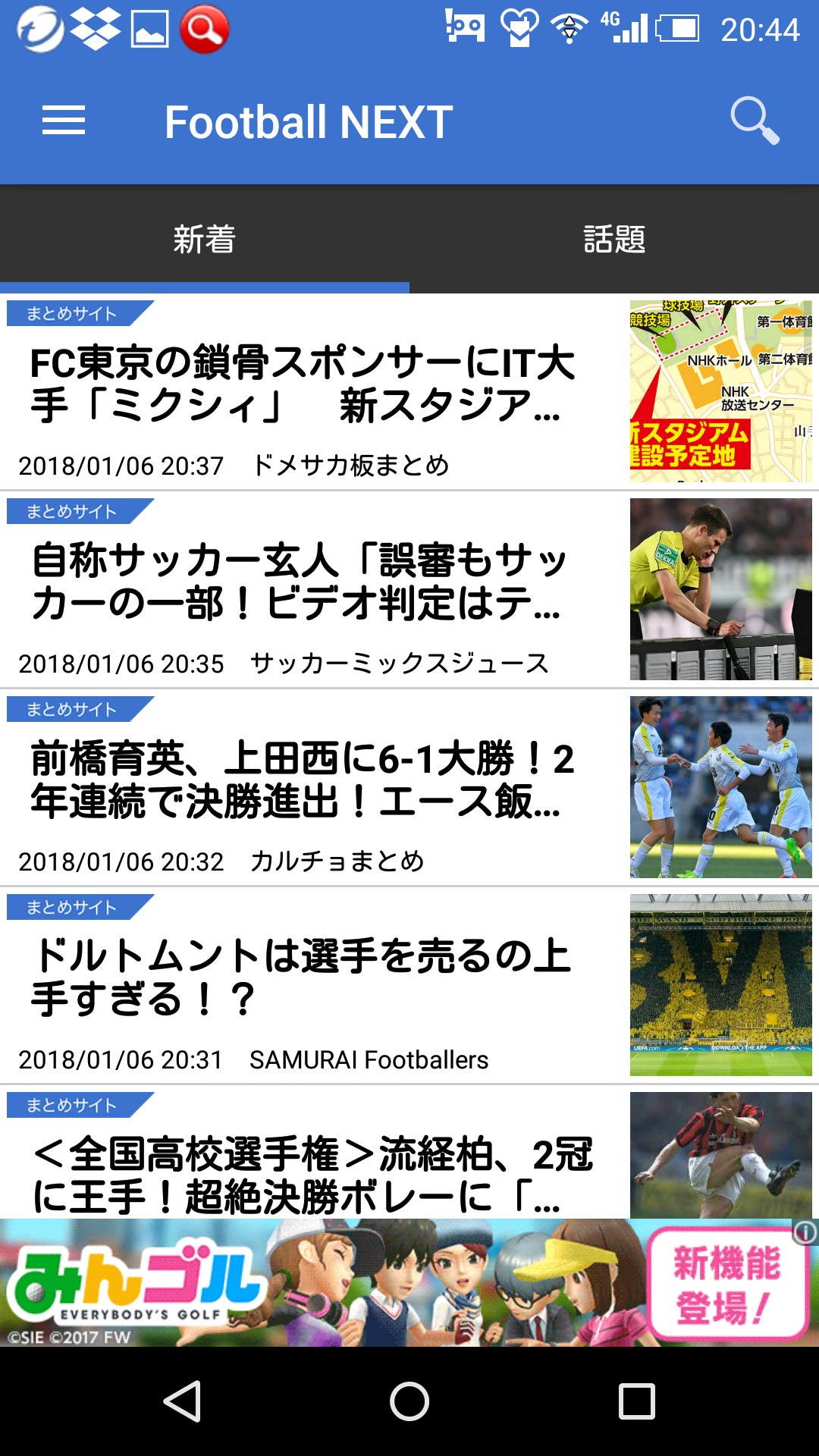Open the hamburger navigation drawer

64,121
